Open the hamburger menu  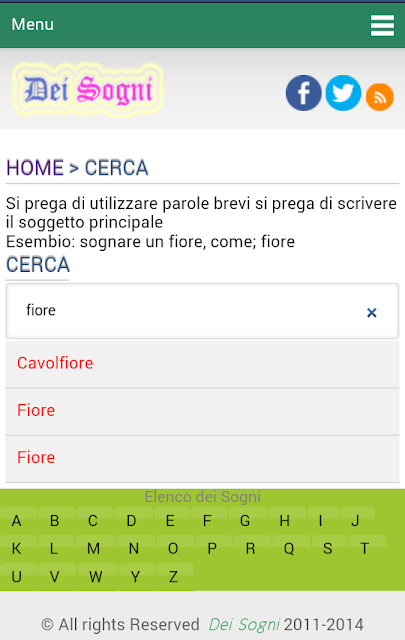tap(382, 25)
